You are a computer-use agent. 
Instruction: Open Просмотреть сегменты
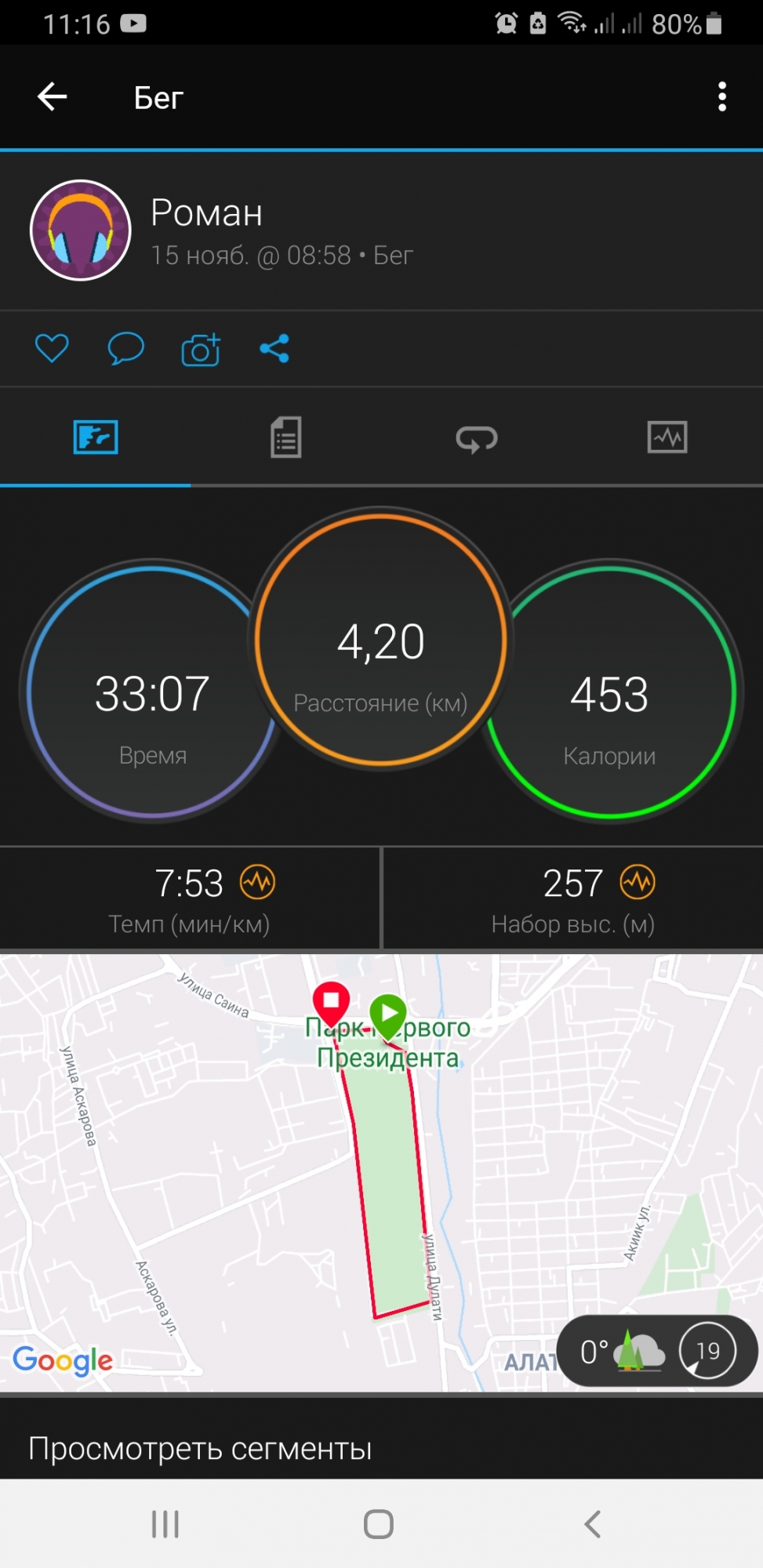[x=200, y=1449]
